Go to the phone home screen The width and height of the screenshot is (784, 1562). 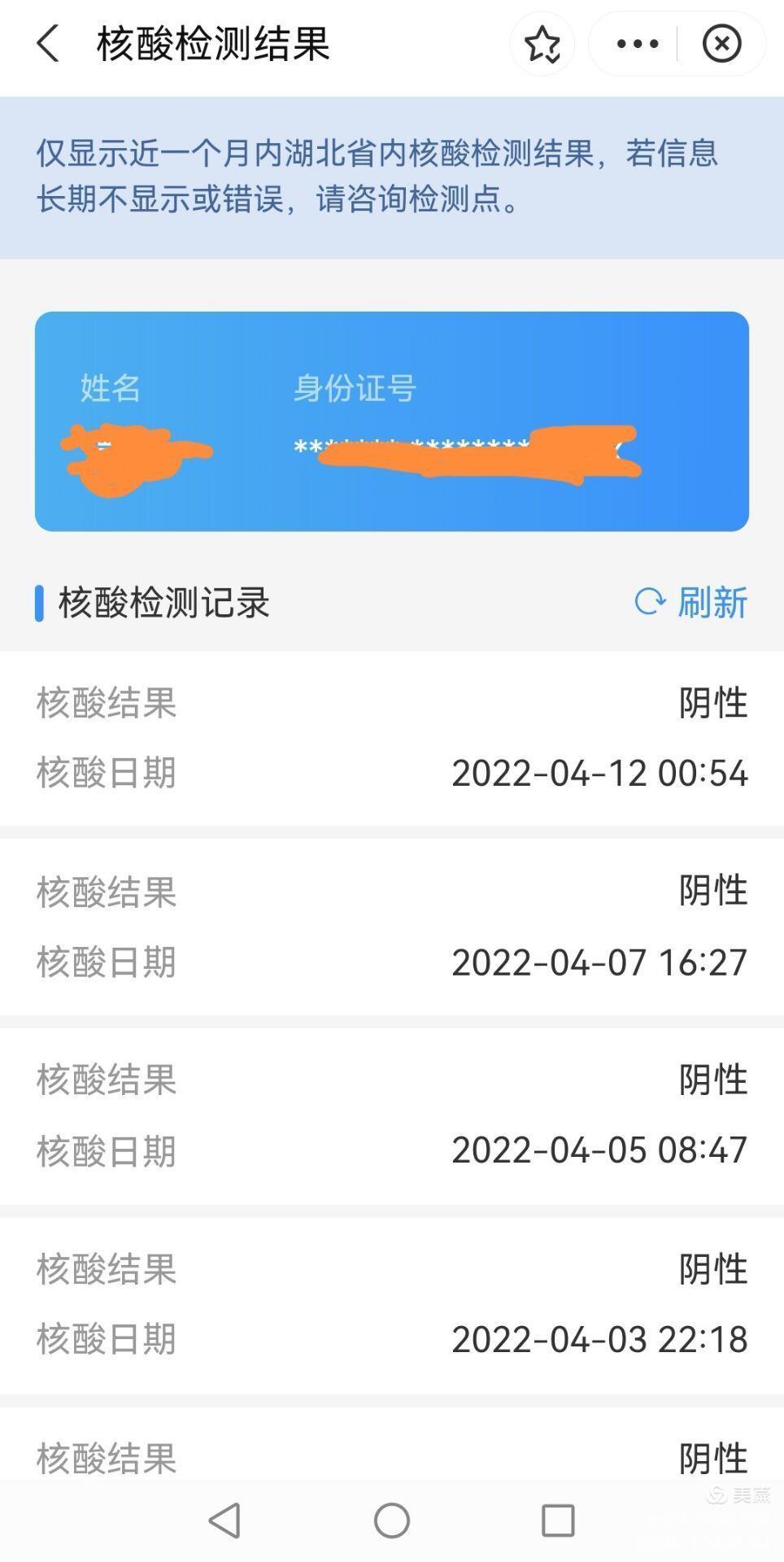(392, 1520)
